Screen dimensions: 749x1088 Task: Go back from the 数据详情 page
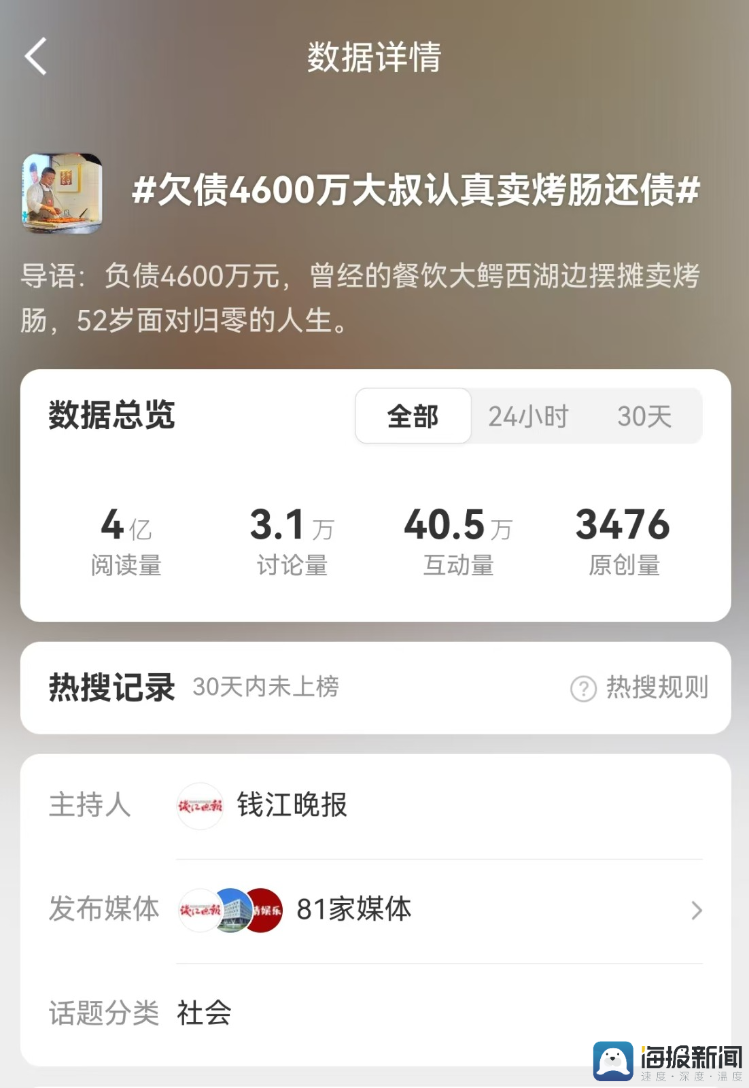point(36,57)
